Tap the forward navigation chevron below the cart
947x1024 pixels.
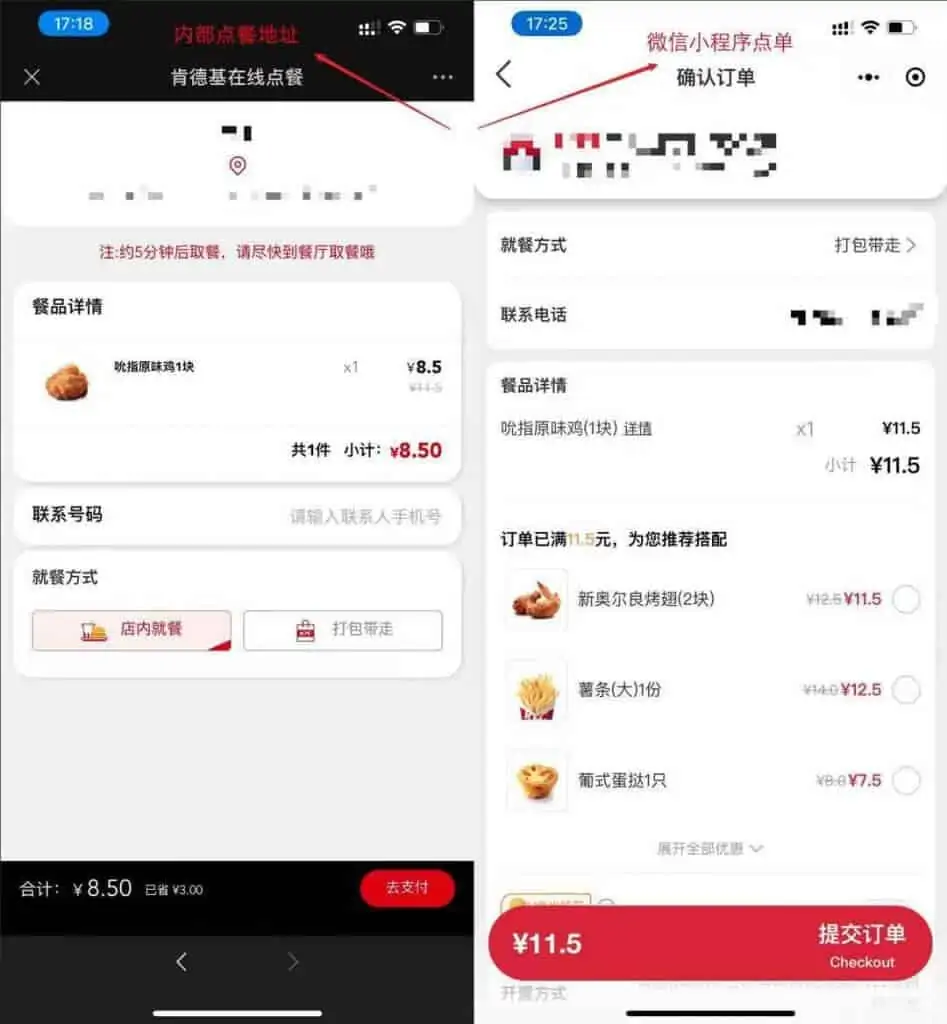click(x=293, y=961)
